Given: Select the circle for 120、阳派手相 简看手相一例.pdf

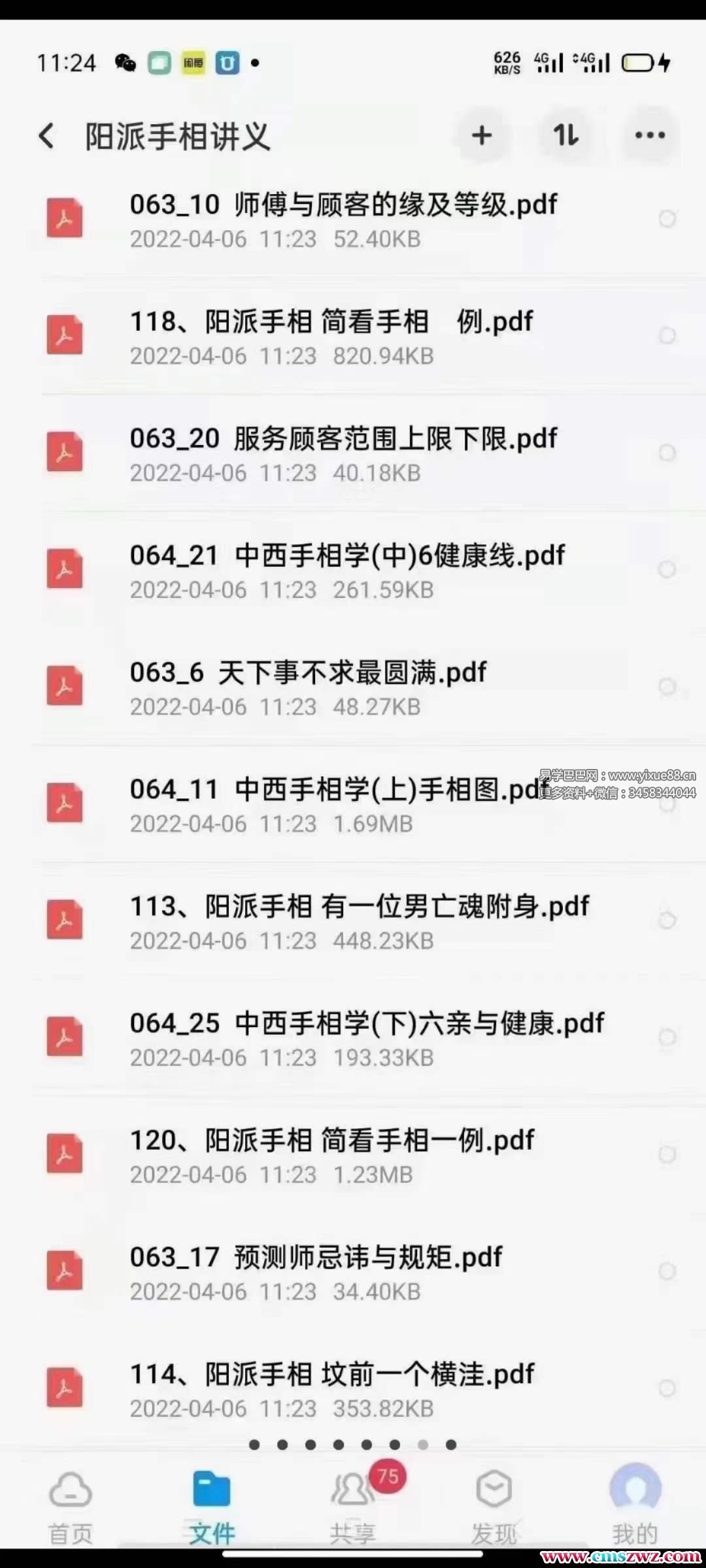Looking at the screenshot, I should pos(667,1154).
